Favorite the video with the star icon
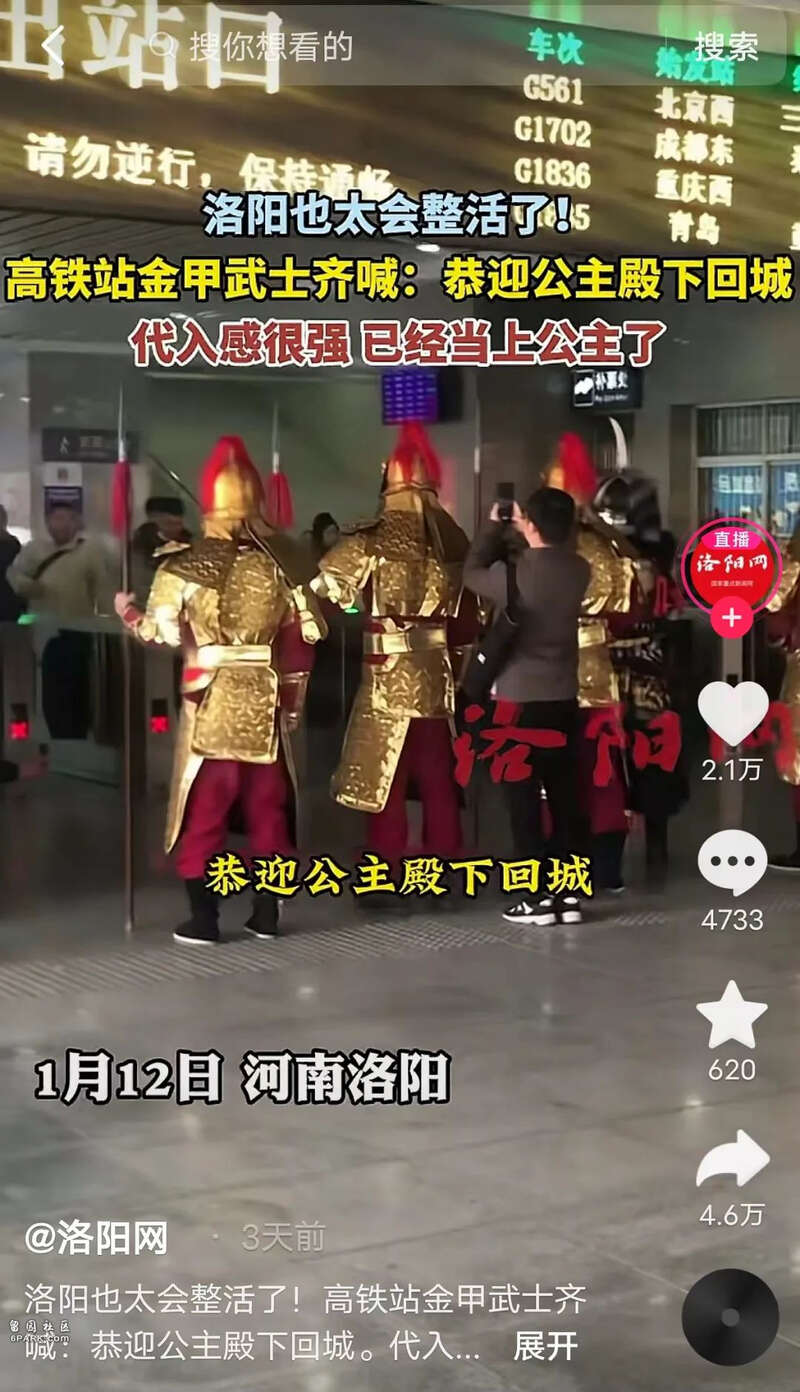The image size is (800, 1392). click(732, 1015)
